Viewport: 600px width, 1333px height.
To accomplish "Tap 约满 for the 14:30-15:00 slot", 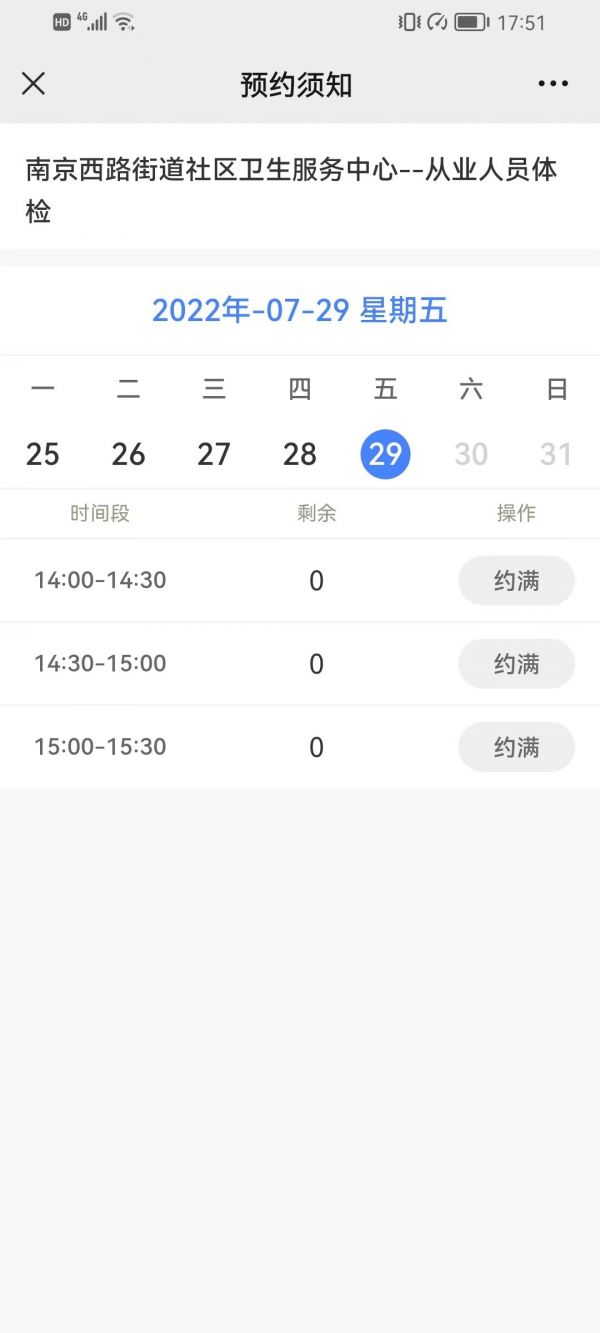I will coord(516,664).
